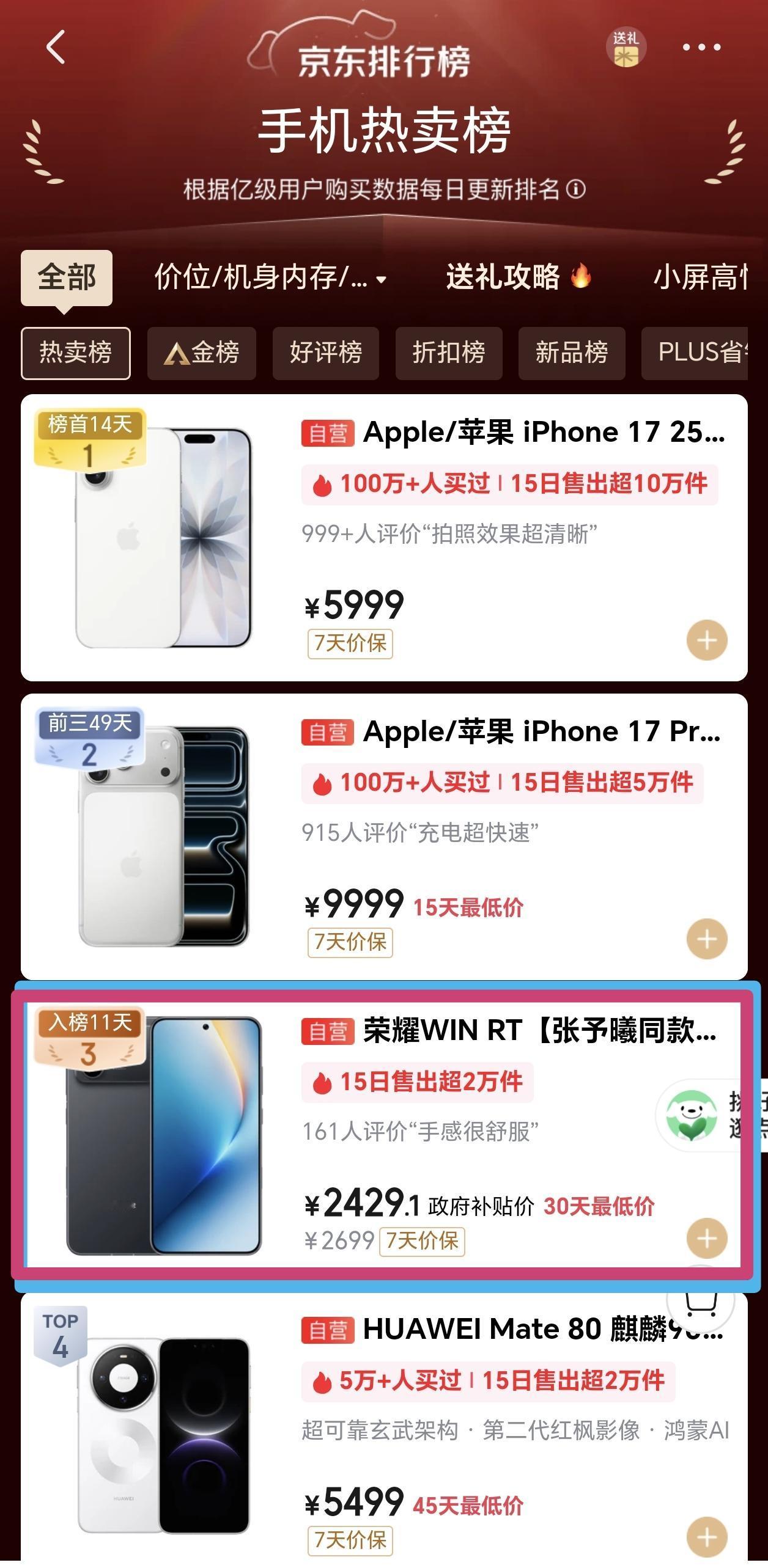Expand the 价位/机身内存 filter dropdown
768x1568 pixels.
[270, 278]
